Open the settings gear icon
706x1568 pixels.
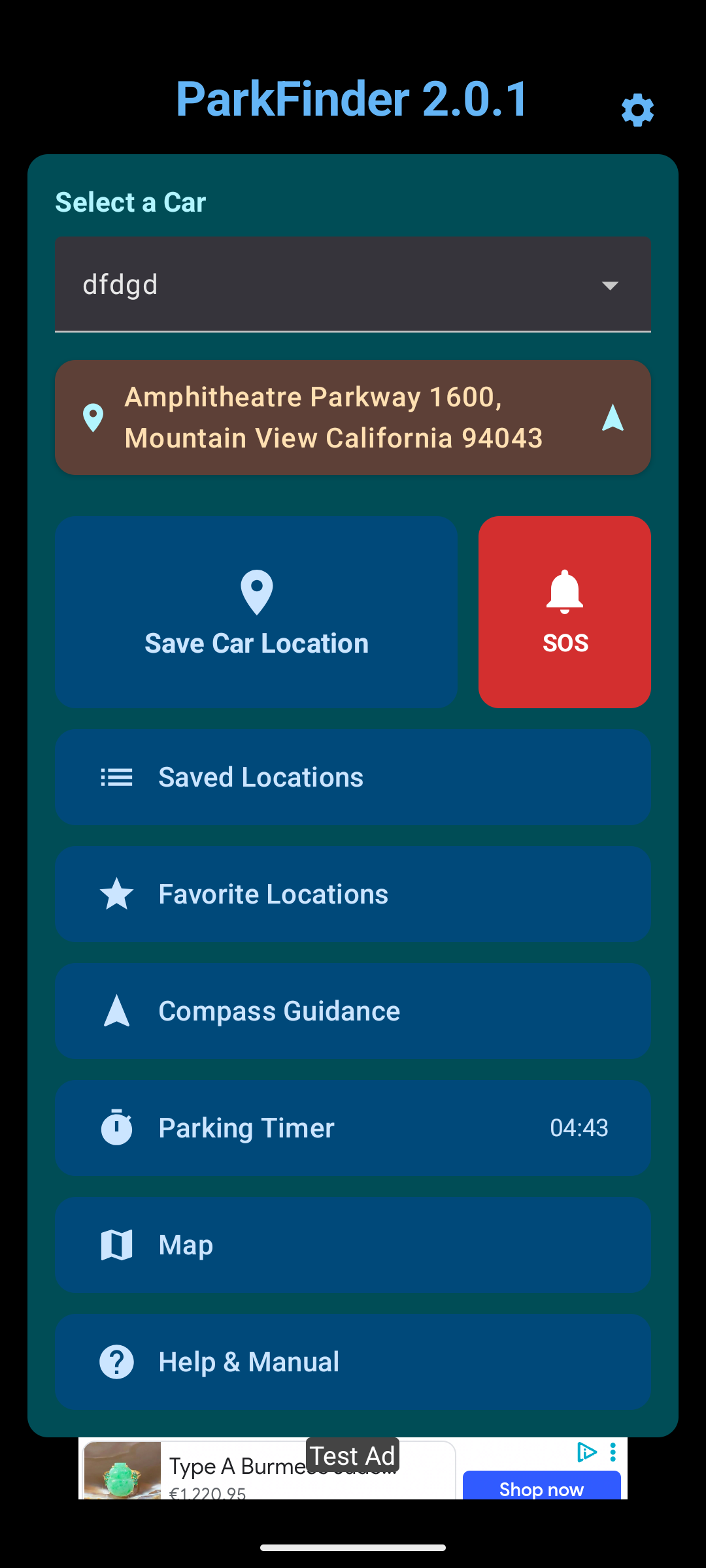[x=637, y=110]
